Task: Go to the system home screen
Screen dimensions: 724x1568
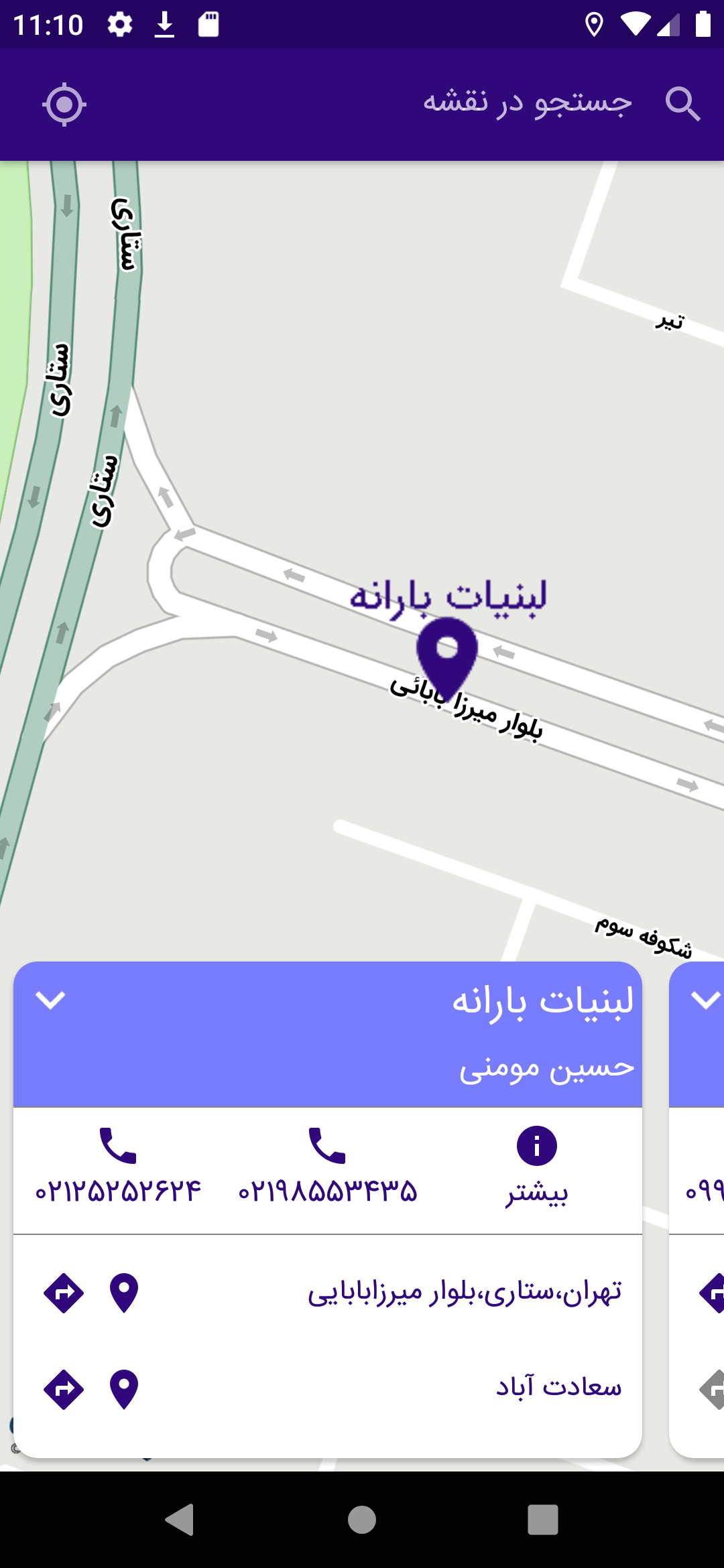Action: [362, 1519]
